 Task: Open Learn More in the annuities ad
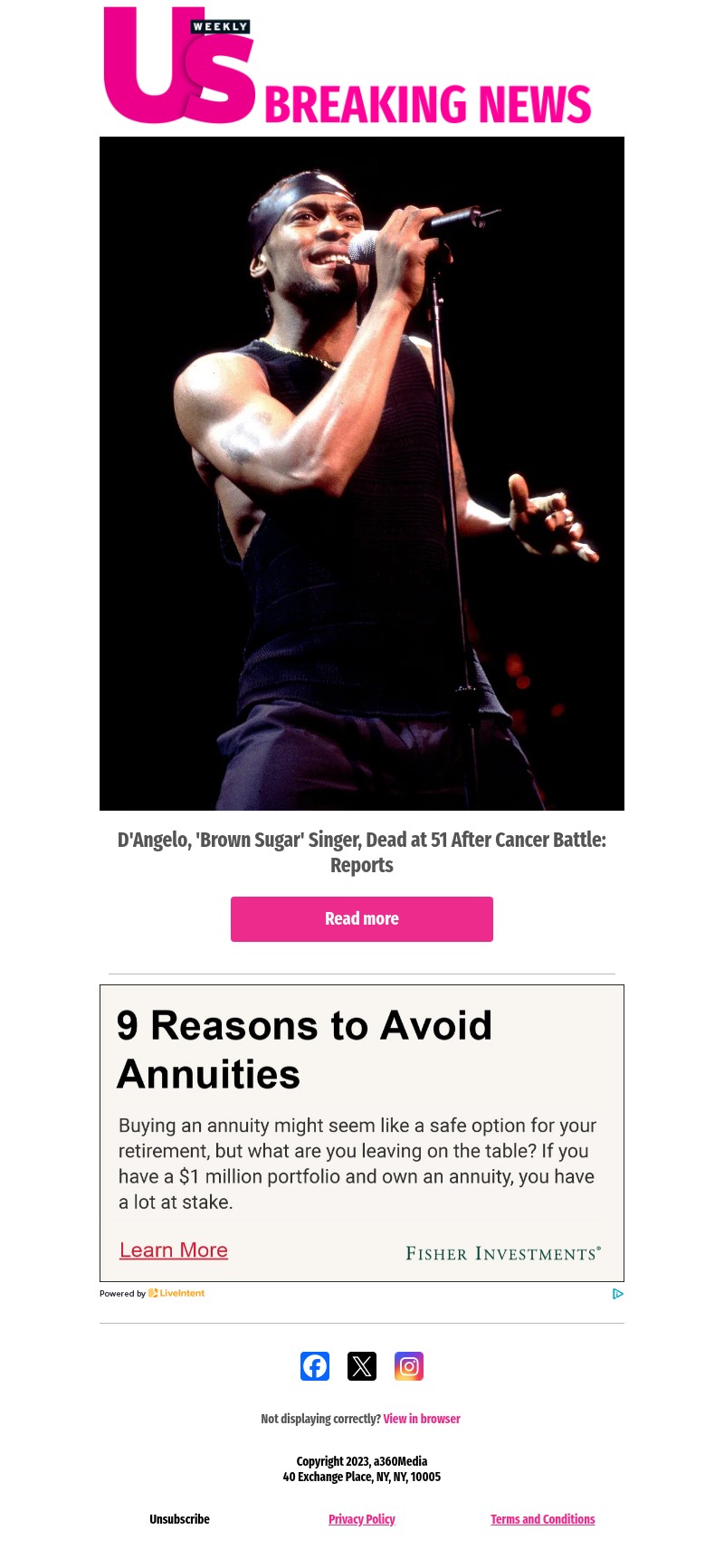coord(174,1250)
